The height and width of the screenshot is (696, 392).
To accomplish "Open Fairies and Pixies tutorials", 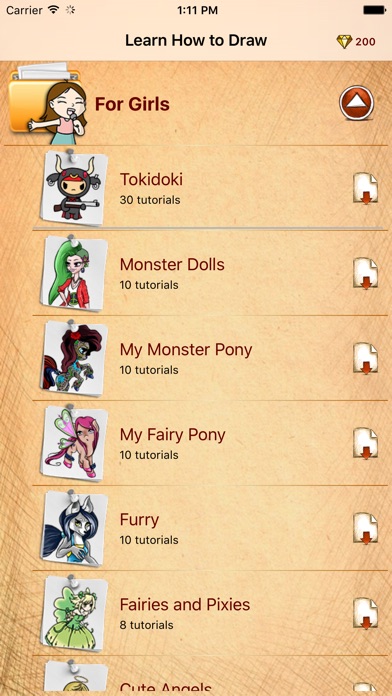I will coord(210,613).
